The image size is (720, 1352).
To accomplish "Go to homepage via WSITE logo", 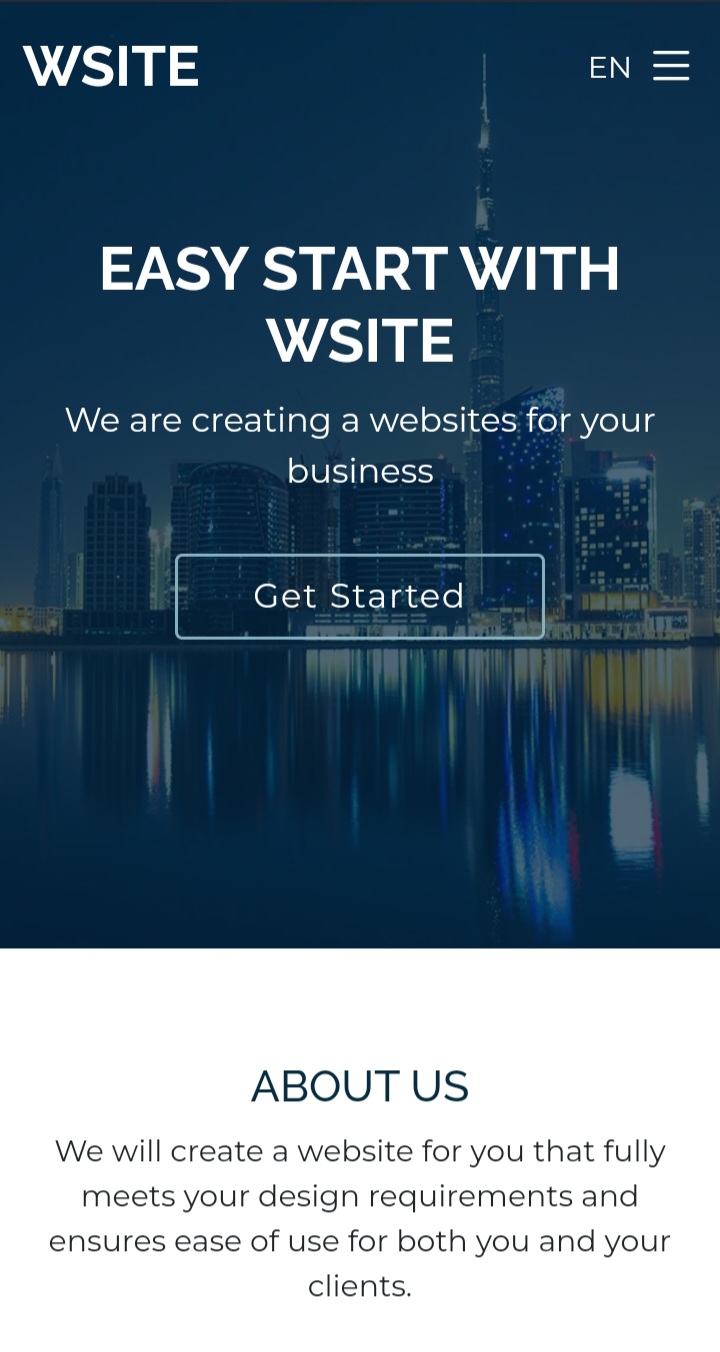I will pos(111,66).
